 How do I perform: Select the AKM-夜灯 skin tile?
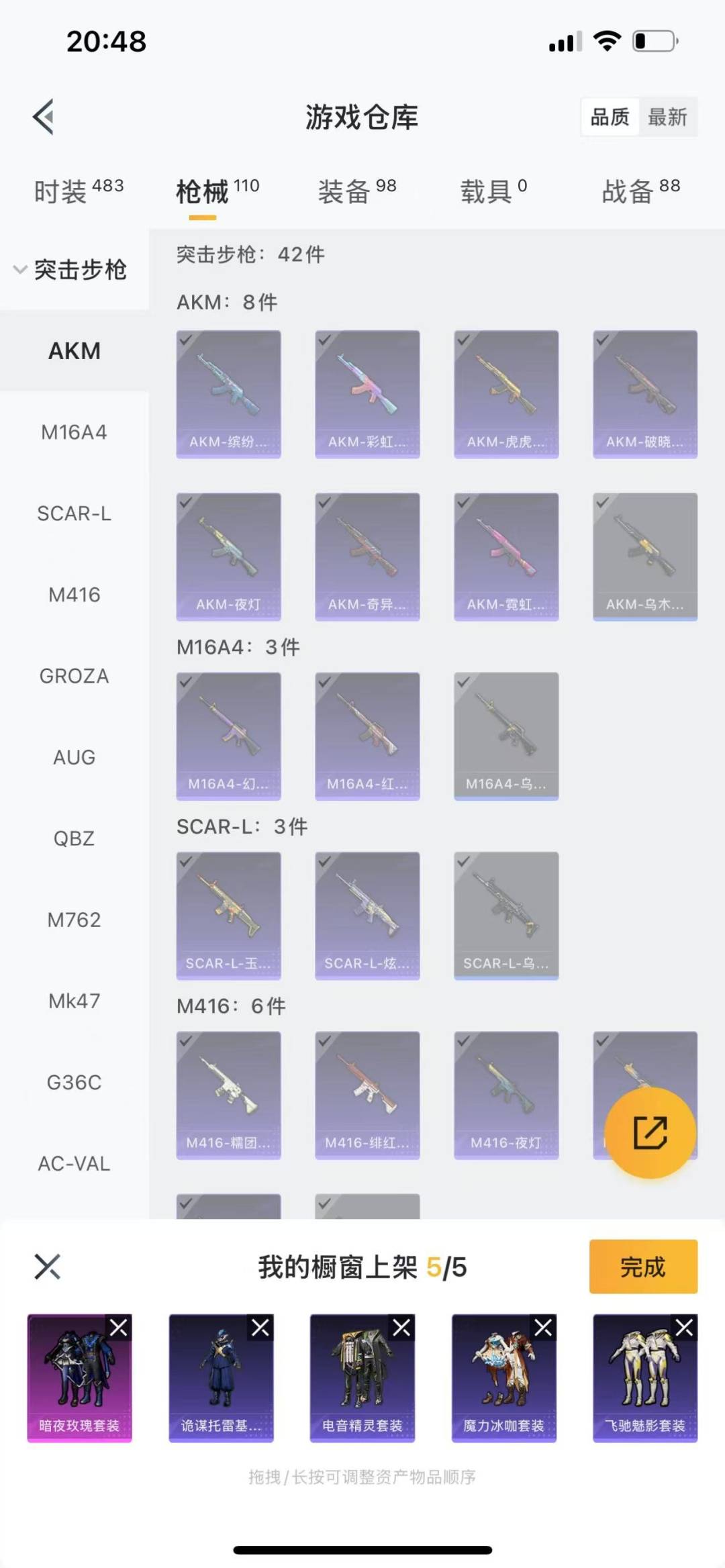[x=228, y=556]
